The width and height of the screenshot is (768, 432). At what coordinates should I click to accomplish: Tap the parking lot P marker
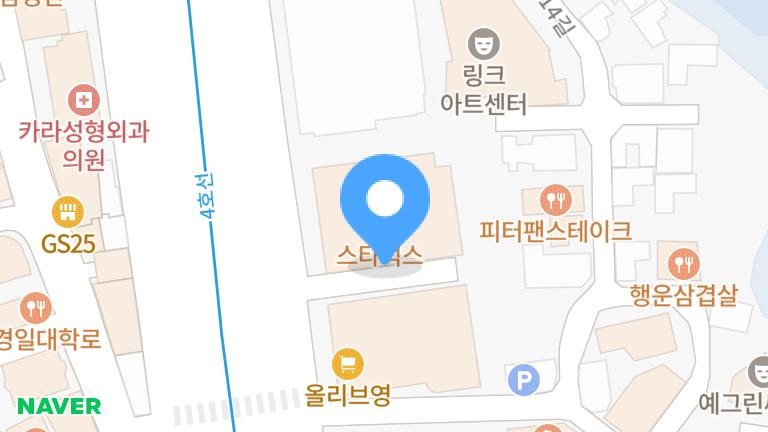tap(522, 379)
